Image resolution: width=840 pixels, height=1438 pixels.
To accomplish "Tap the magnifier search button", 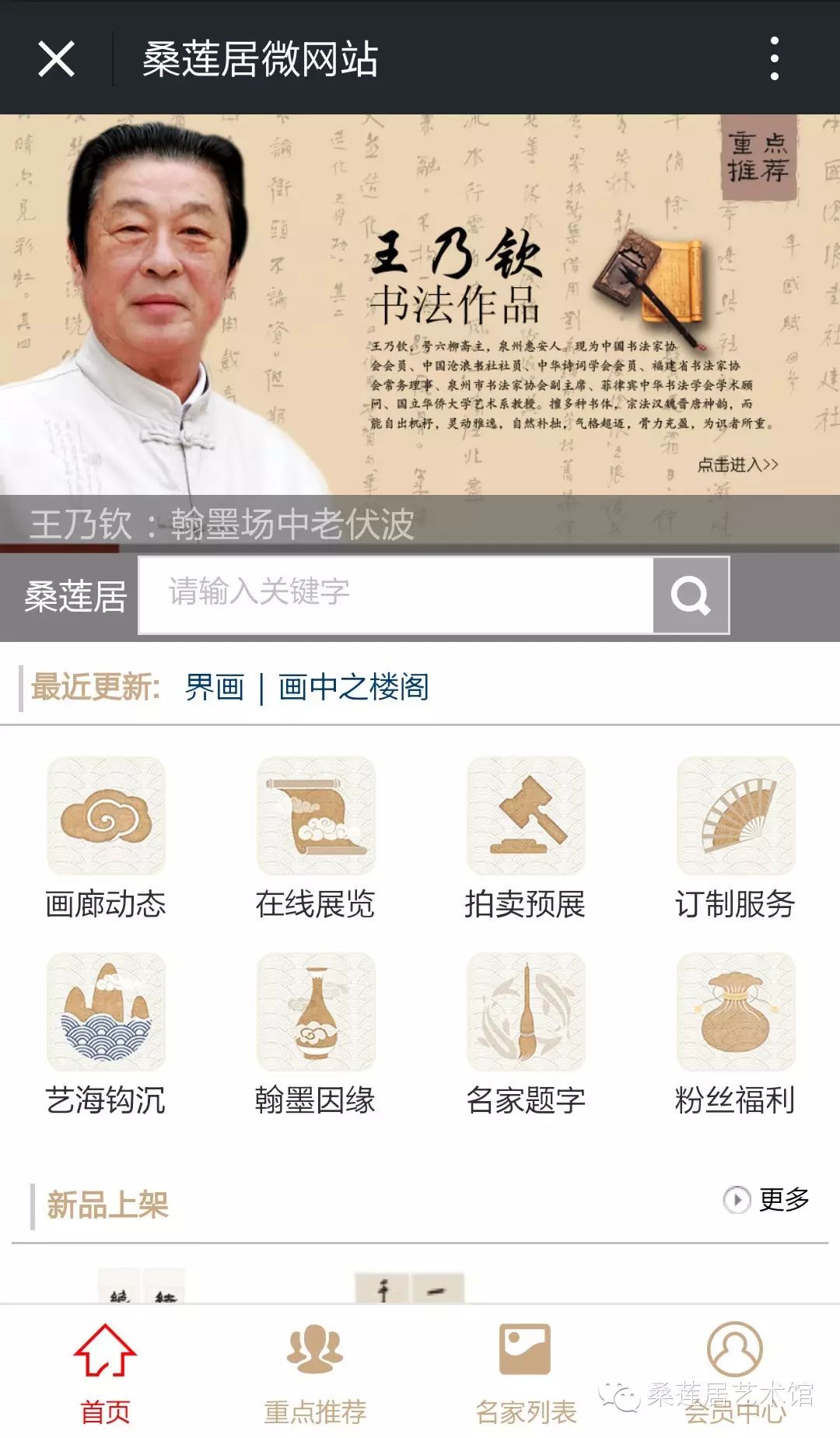I will click(x=691, y=595).
